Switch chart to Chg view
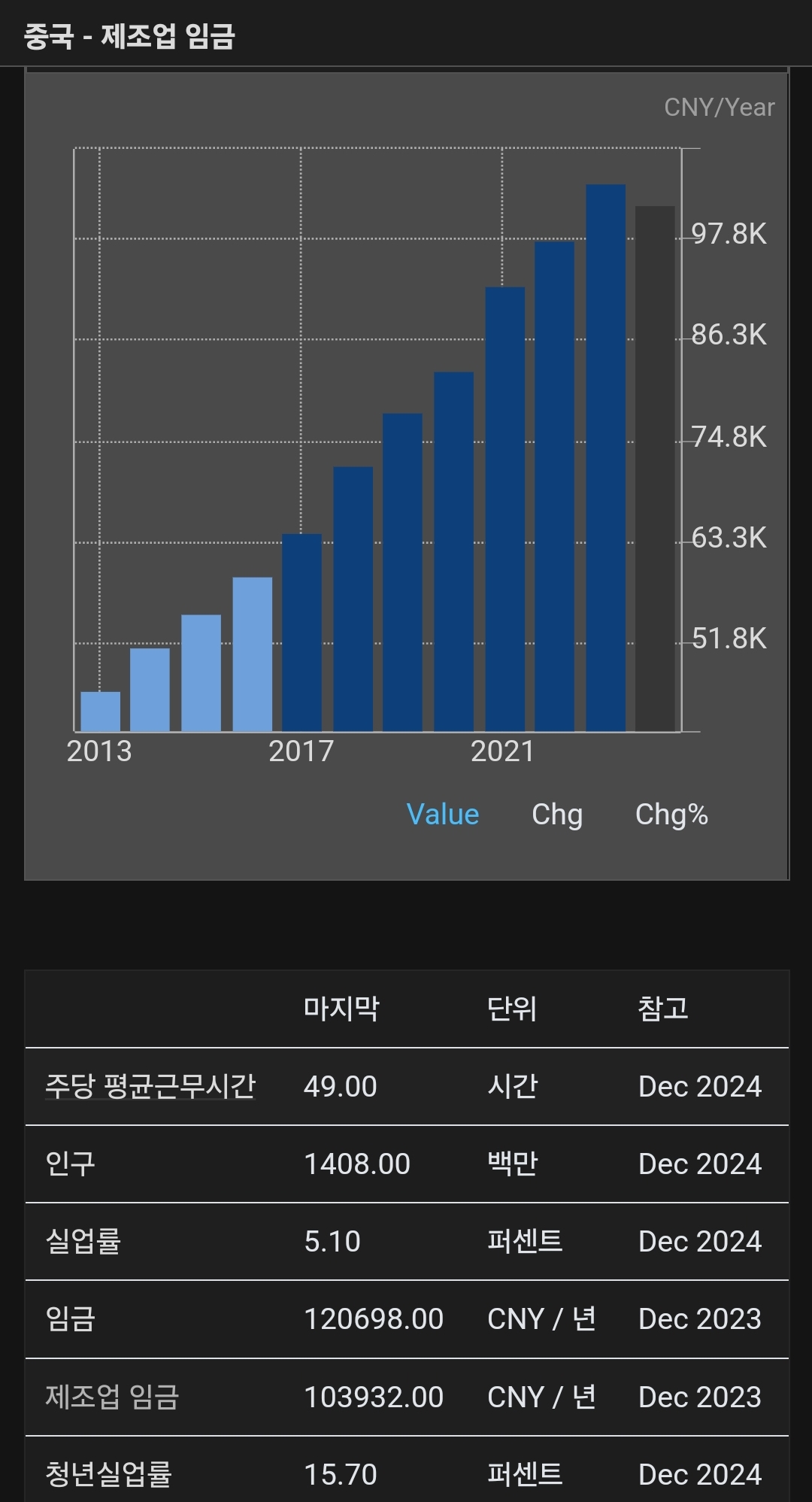This screenshot has height=1502, width=812. point(556,815)
